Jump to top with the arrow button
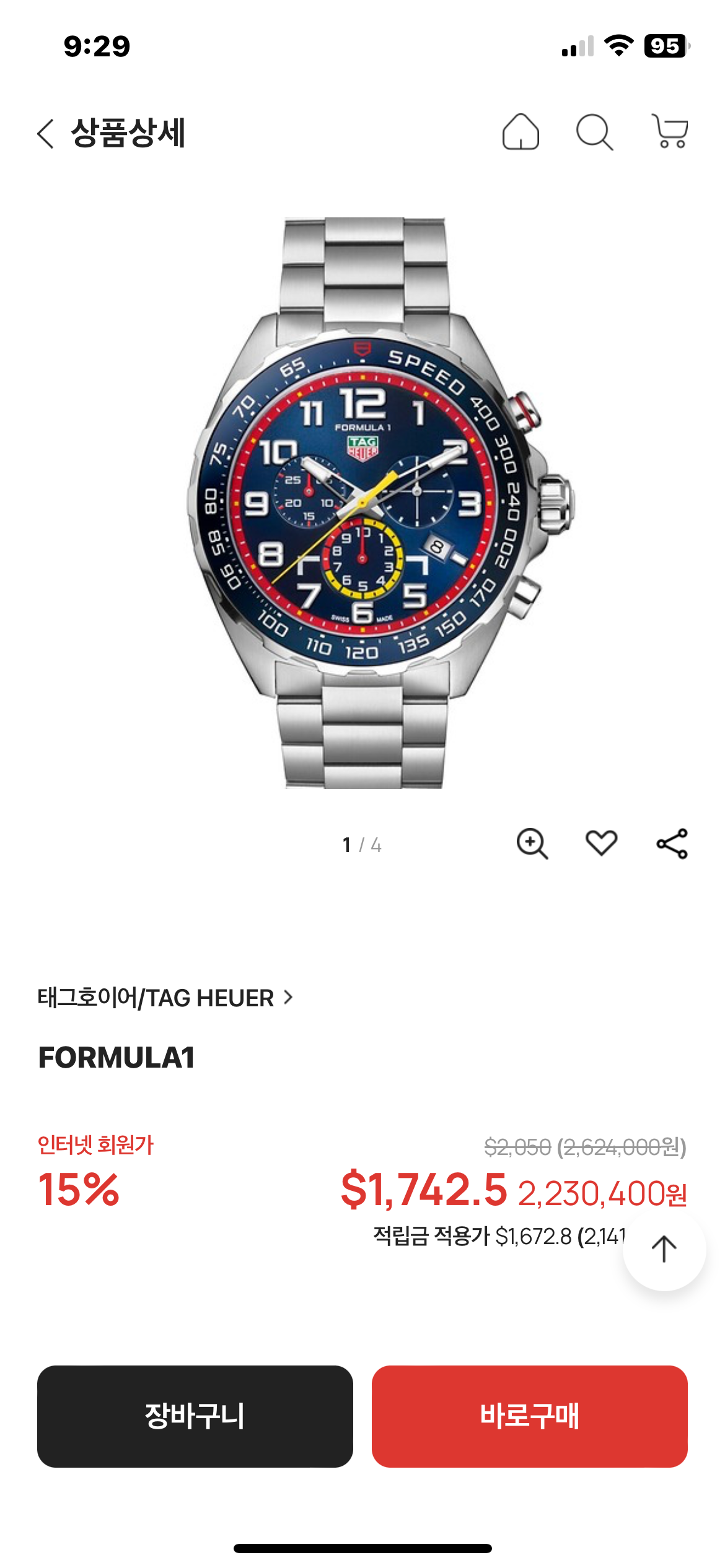Viewport: 725px width, 1568px height. 664,1249
